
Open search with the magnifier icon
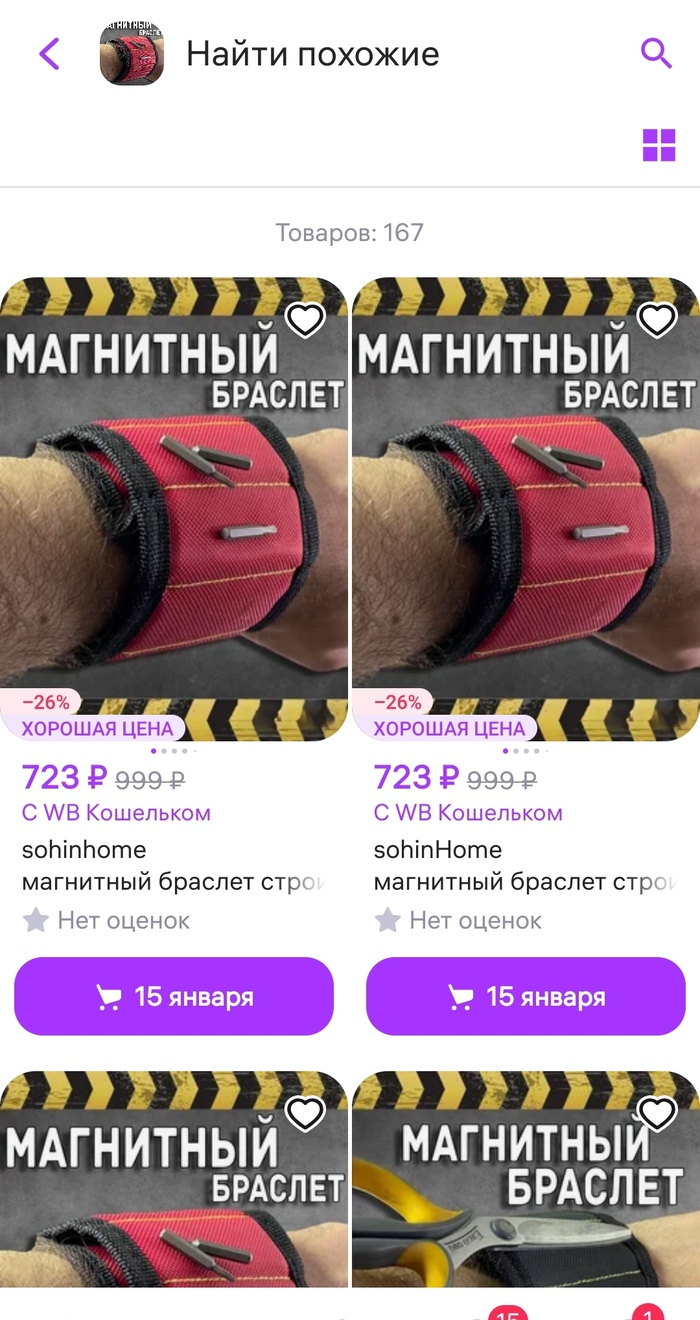pyautogui.click(x=656, y=53)
